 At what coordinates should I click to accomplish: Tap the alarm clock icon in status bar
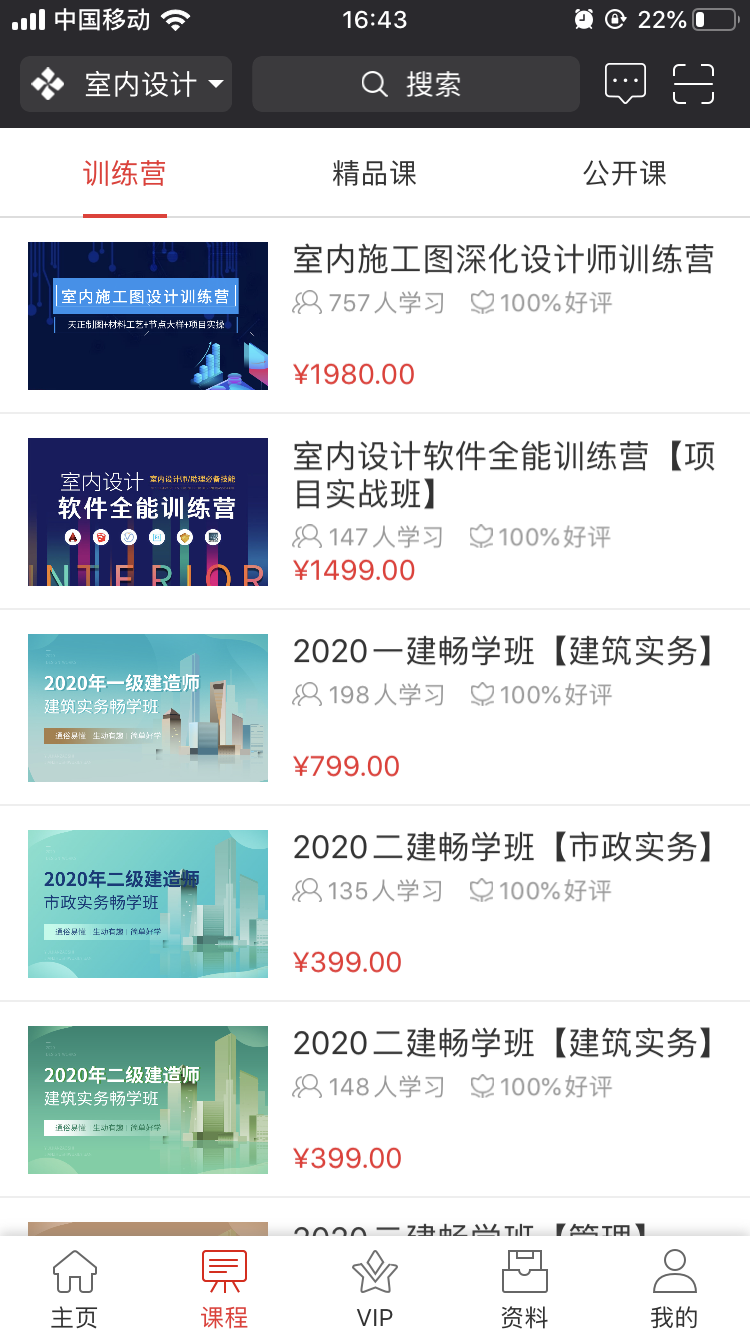point(583,17)
